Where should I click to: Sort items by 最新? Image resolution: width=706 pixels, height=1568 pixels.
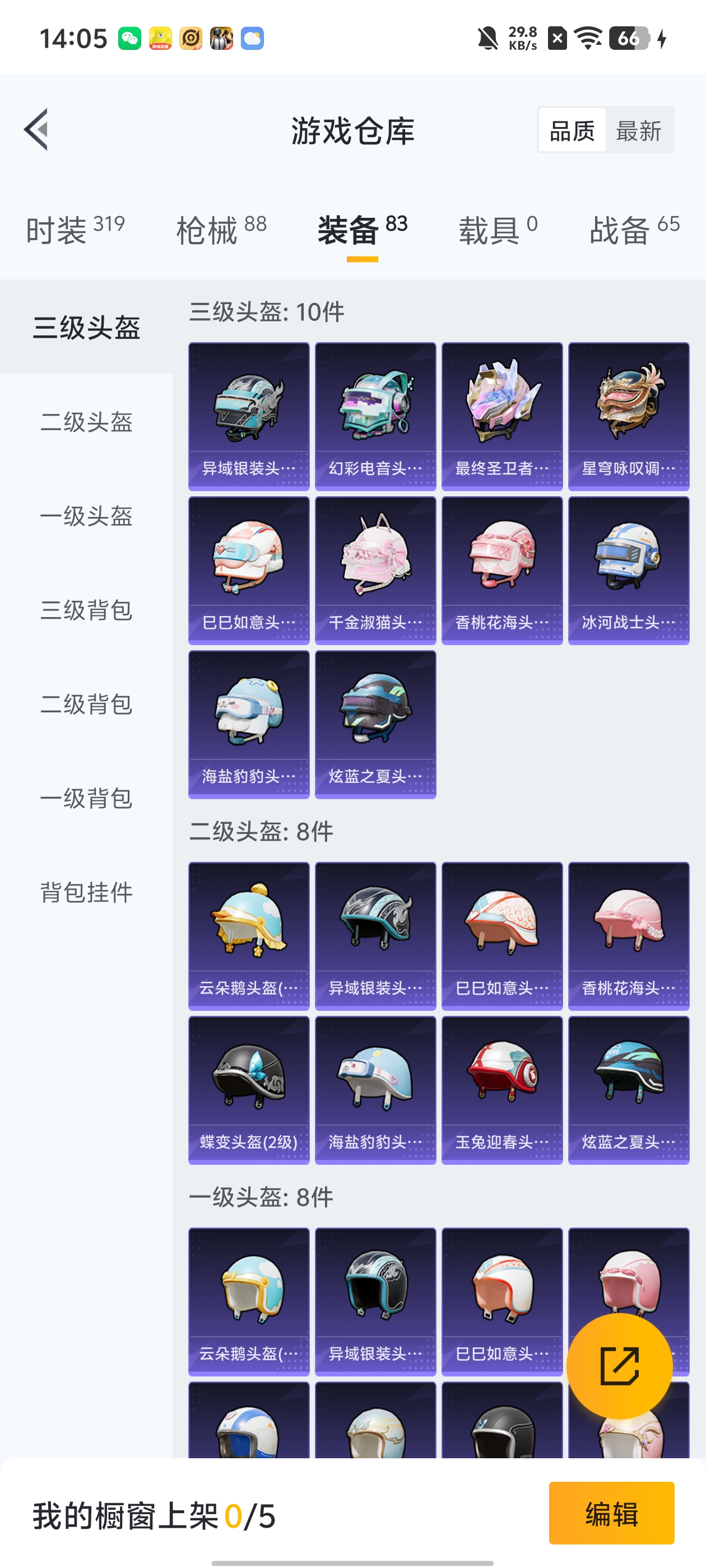pos(638,130)
